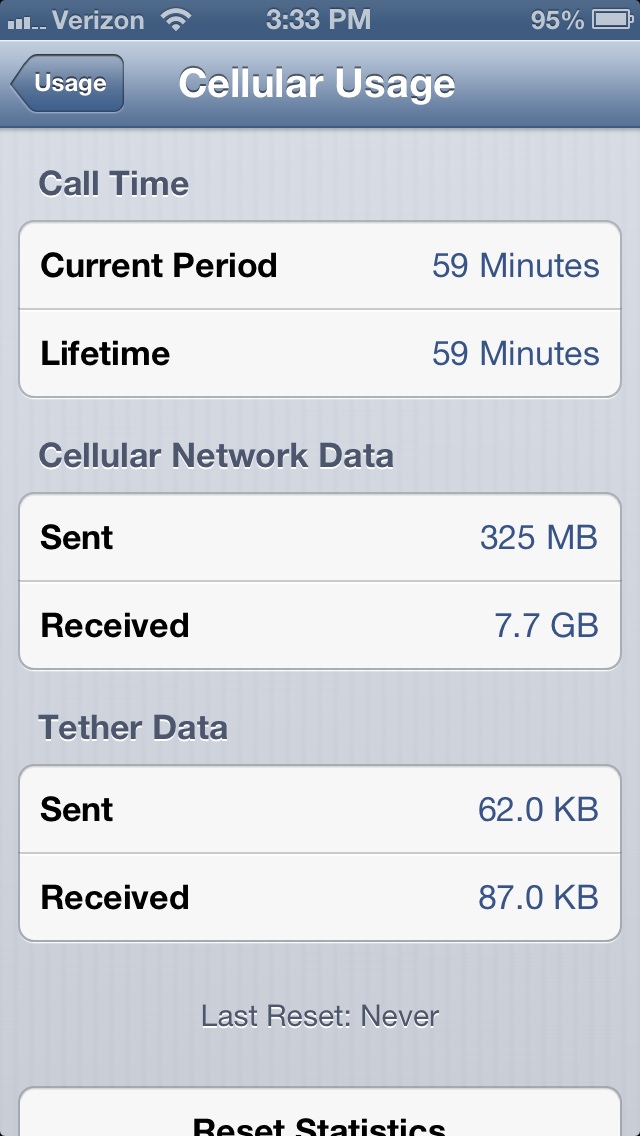Go back to the Usage screen
Image resolution: width=640 pixels, height=1136 pixels.
point(67,83)
